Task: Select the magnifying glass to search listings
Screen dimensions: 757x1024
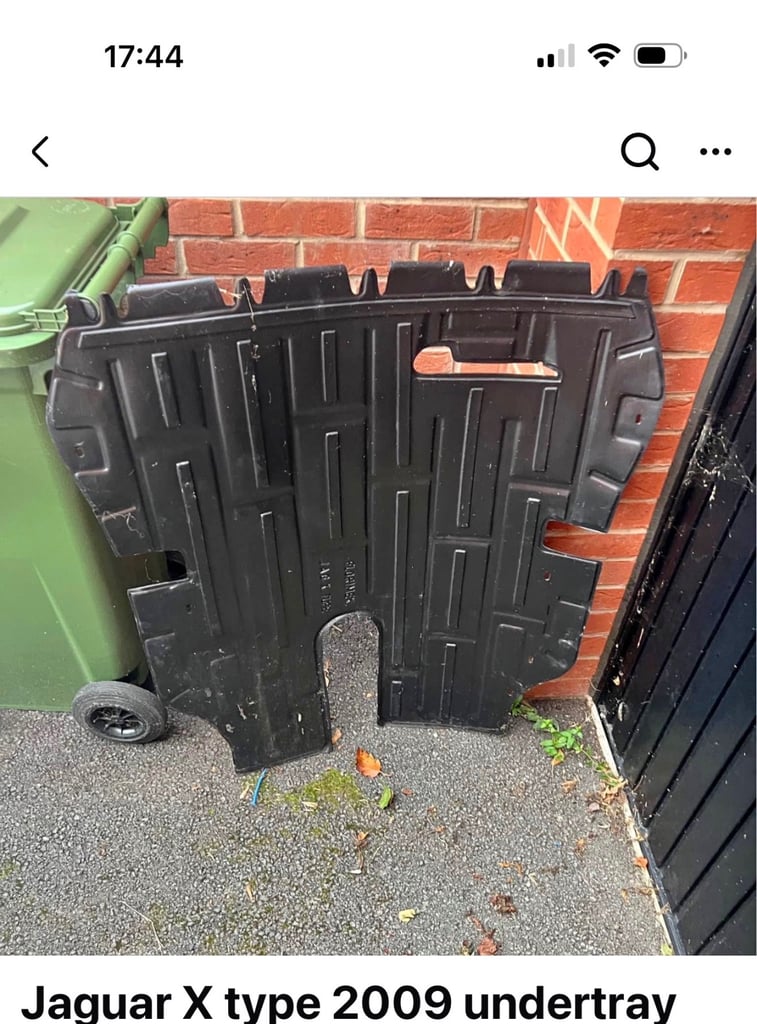Action: click(637, 150)
